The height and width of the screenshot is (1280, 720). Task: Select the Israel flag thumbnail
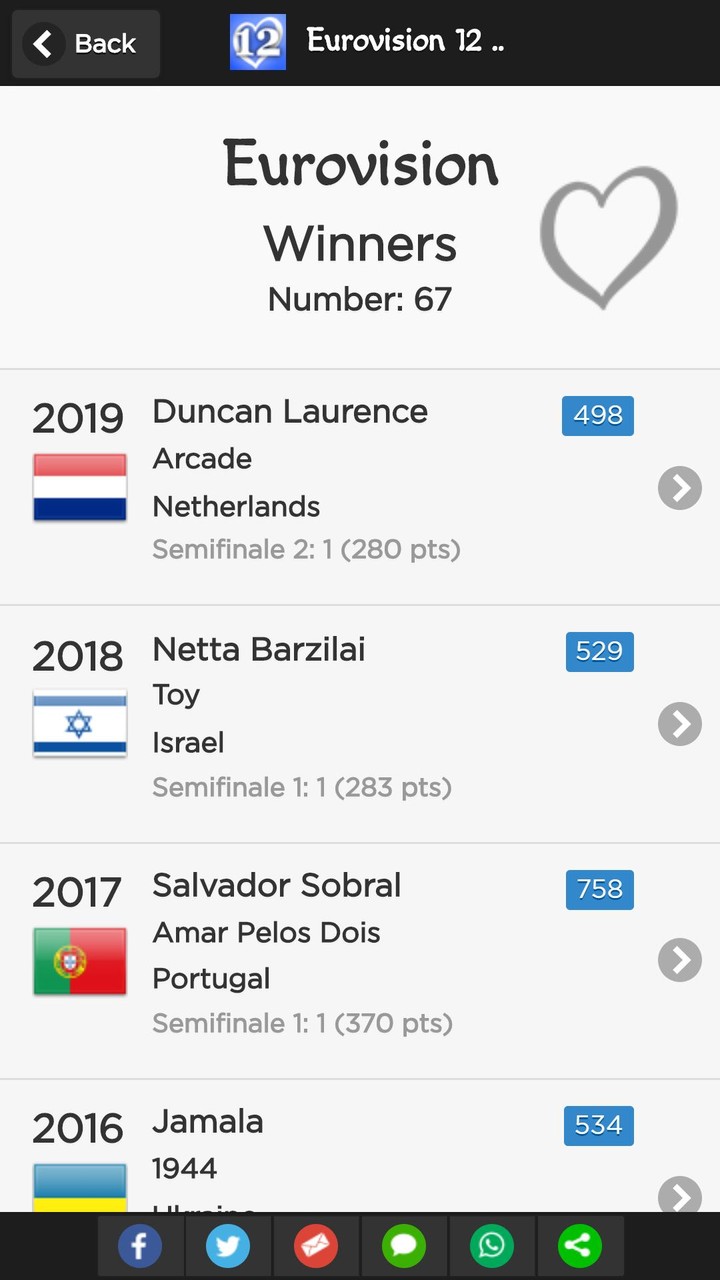pyautogui.click(x=79, y=723)
